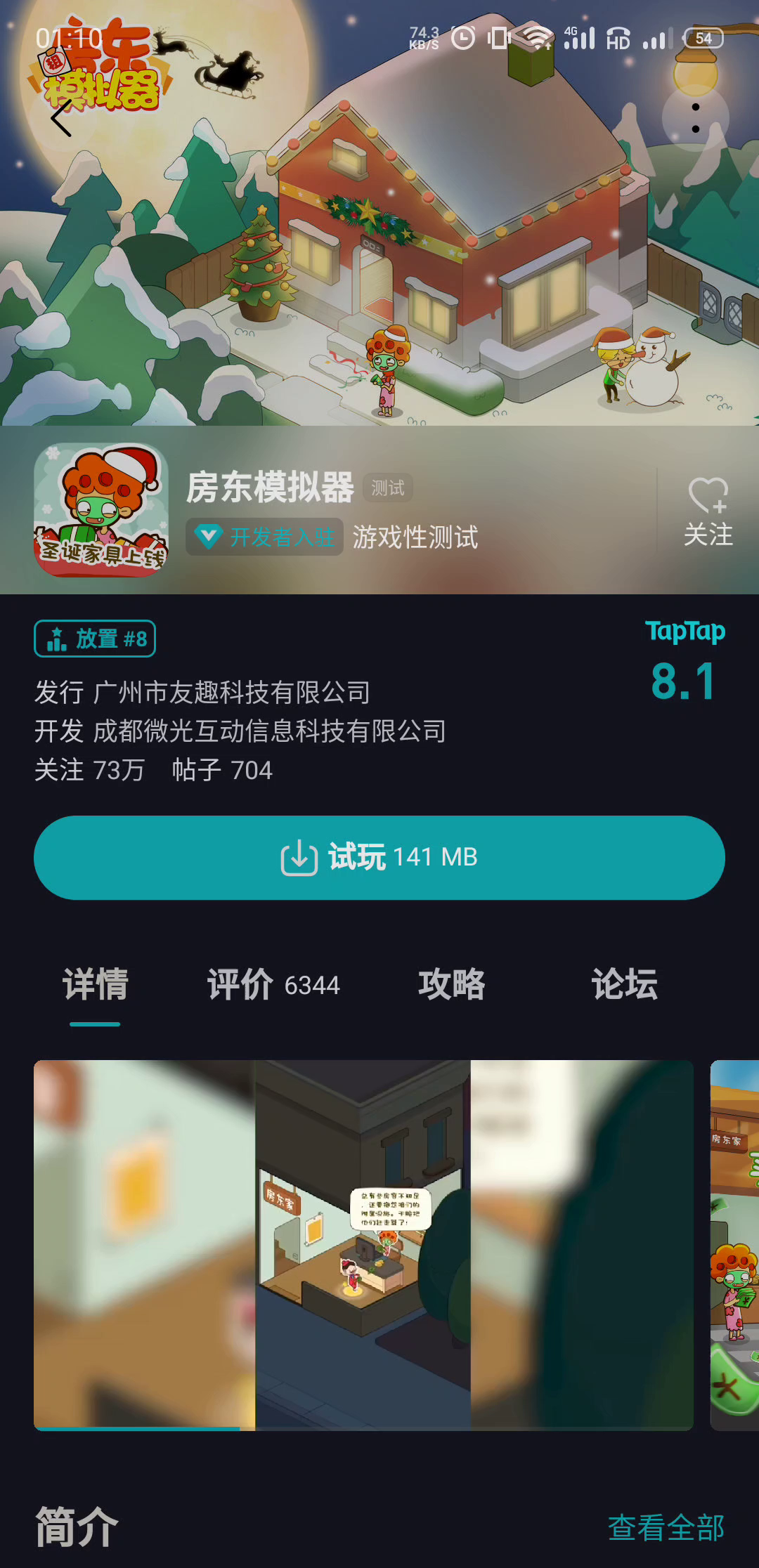Switch to the 攻略 tab
This screenshot has height=1568, width=759.
tap(451, 984)
